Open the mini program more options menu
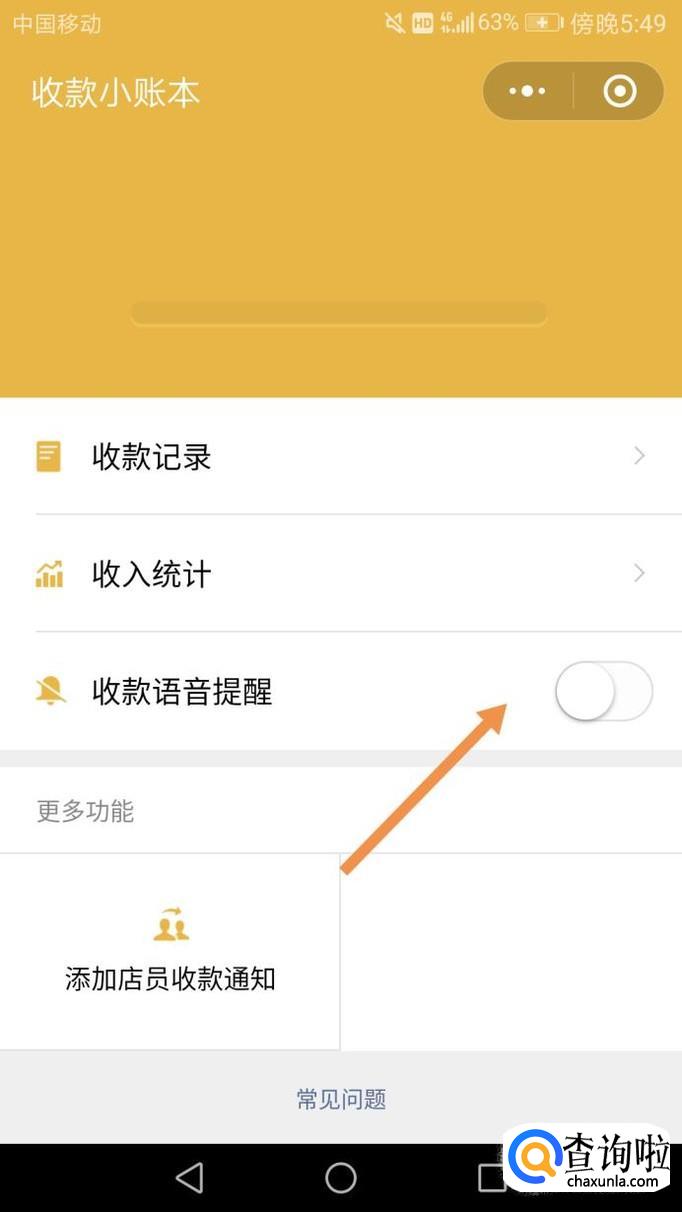682x1212 pixels. [527, 91]
